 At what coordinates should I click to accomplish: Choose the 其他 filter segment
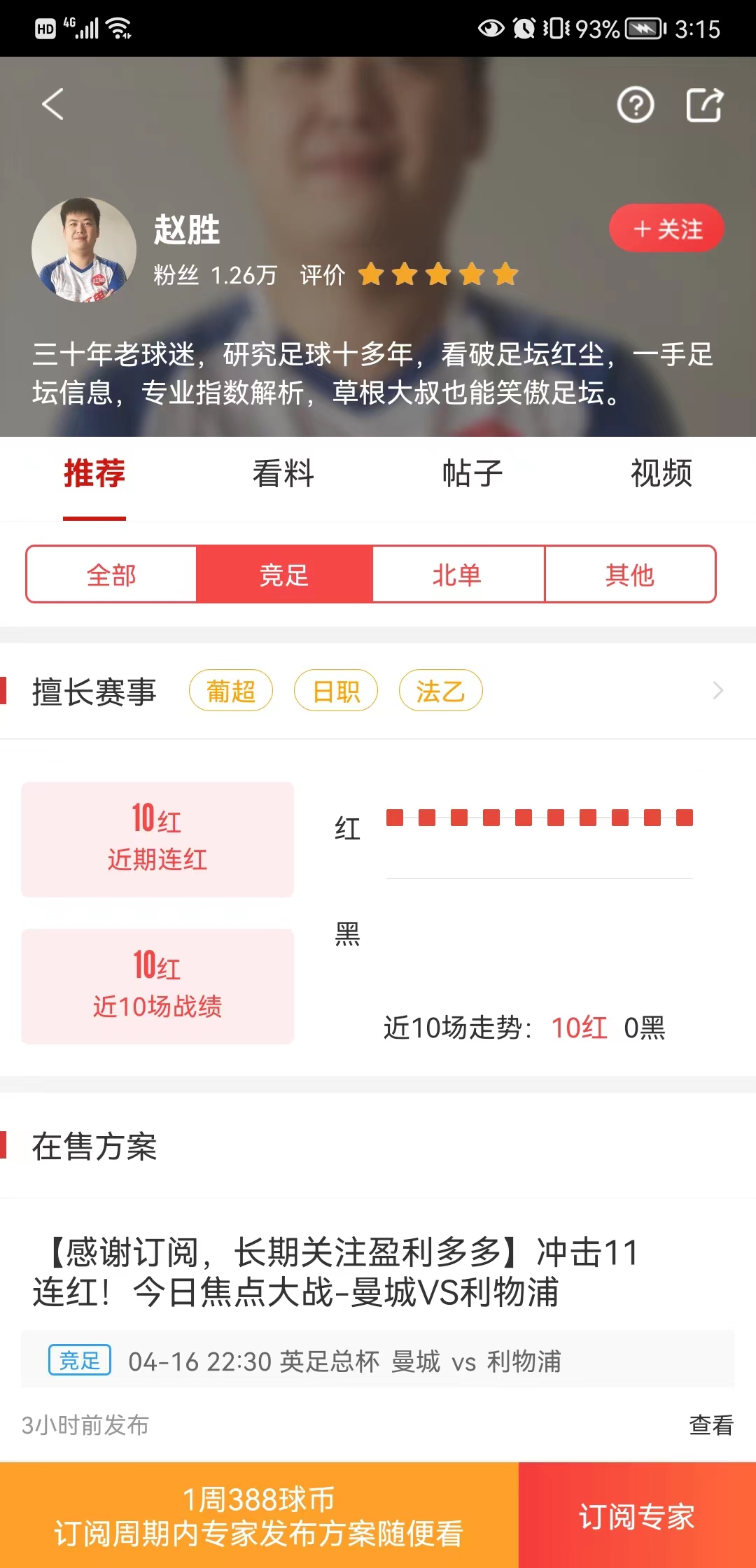pos(630,575)
